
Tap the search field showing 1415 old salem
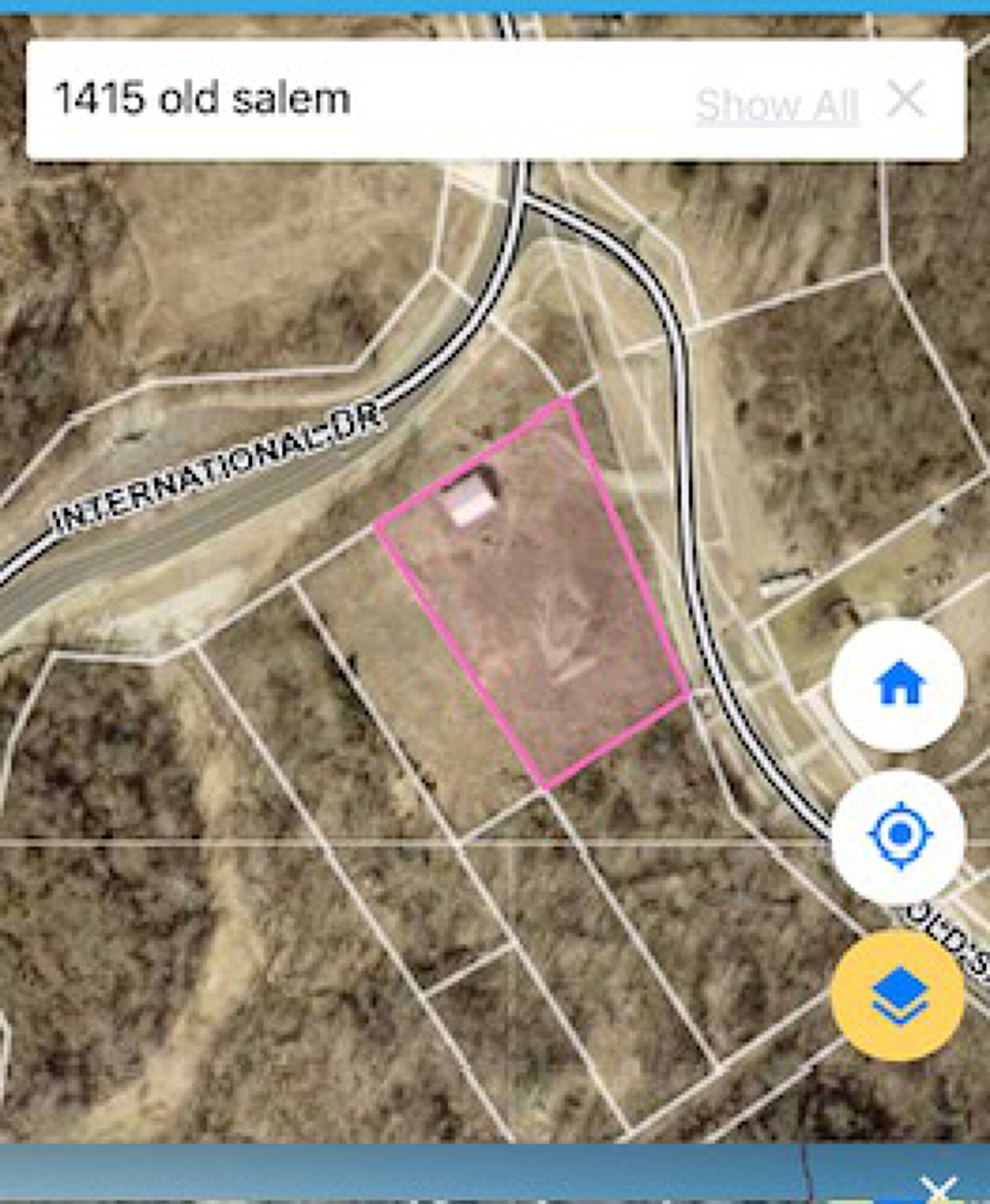point(361,99)
